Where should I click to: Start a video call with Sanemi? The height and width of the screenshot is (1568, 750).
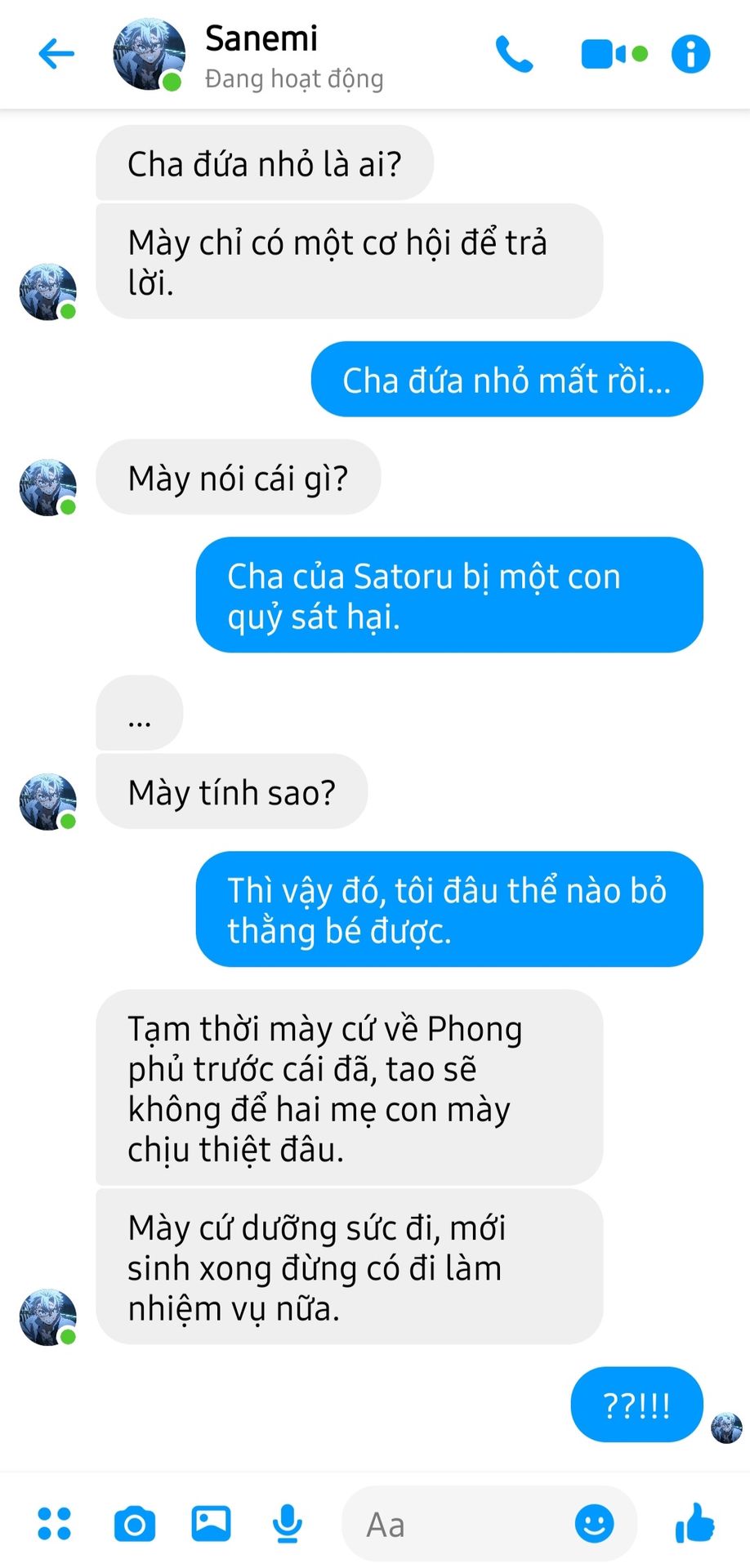(x=606, y=55)
